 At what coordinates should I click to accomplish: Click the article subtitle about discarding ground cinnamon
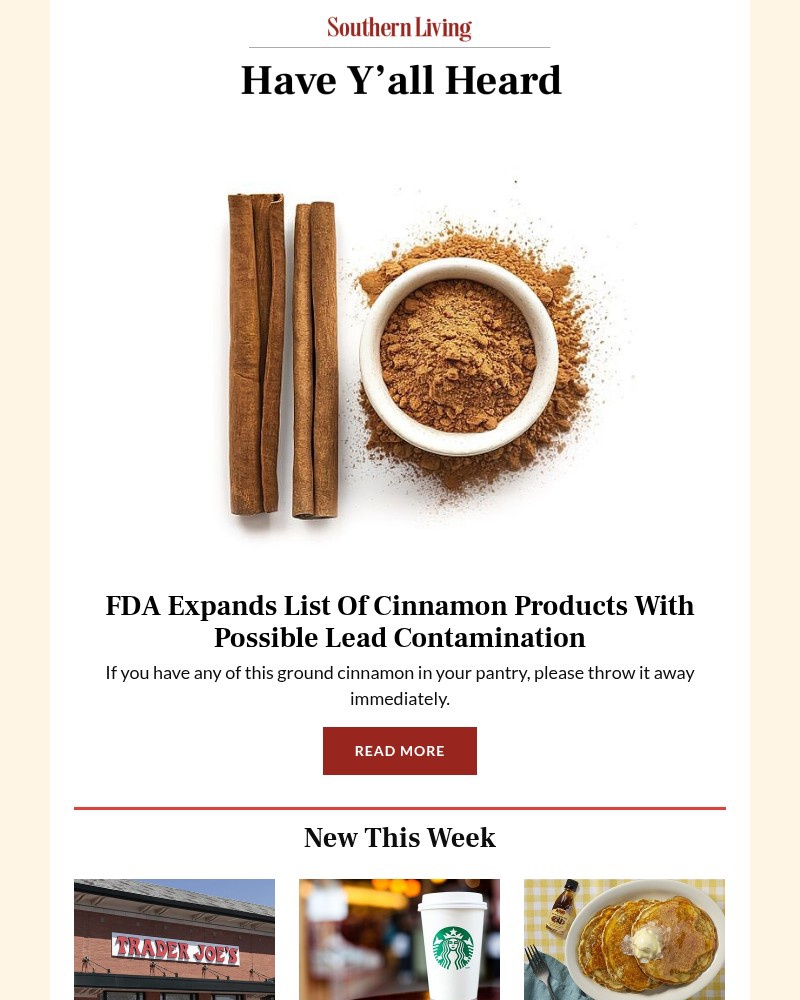399,685
